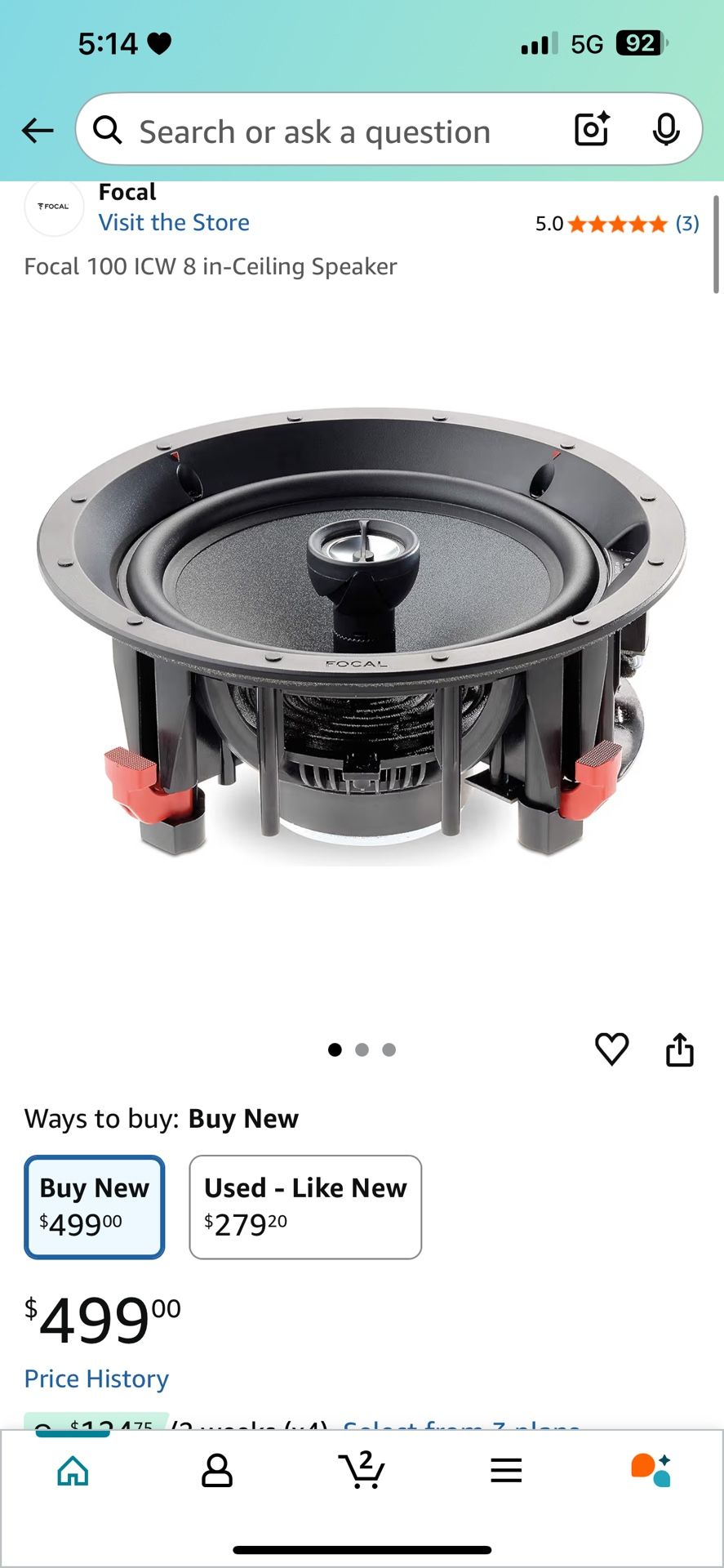
Task: Select the Buy New purchase option
Action: click(94, 1207)
